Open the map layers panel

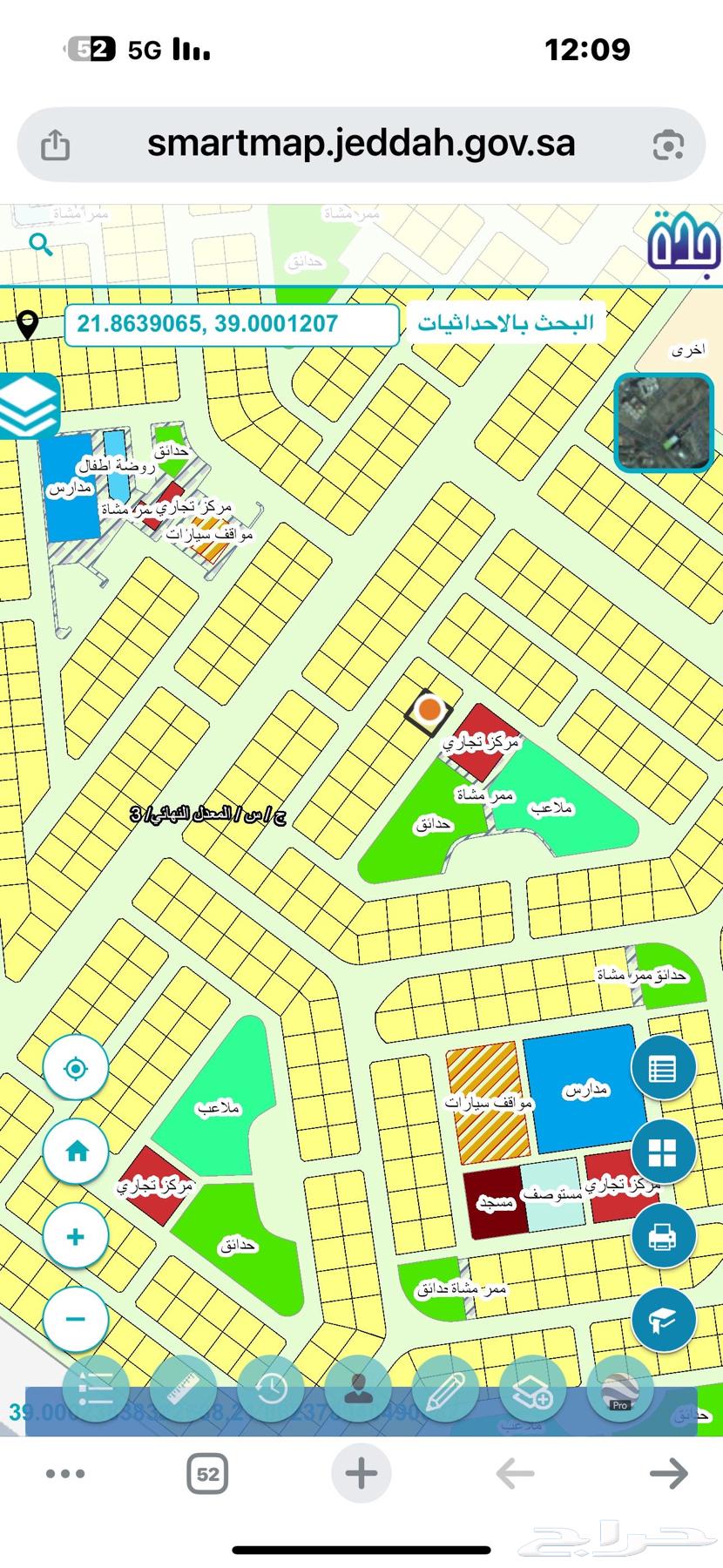[30, 406]
